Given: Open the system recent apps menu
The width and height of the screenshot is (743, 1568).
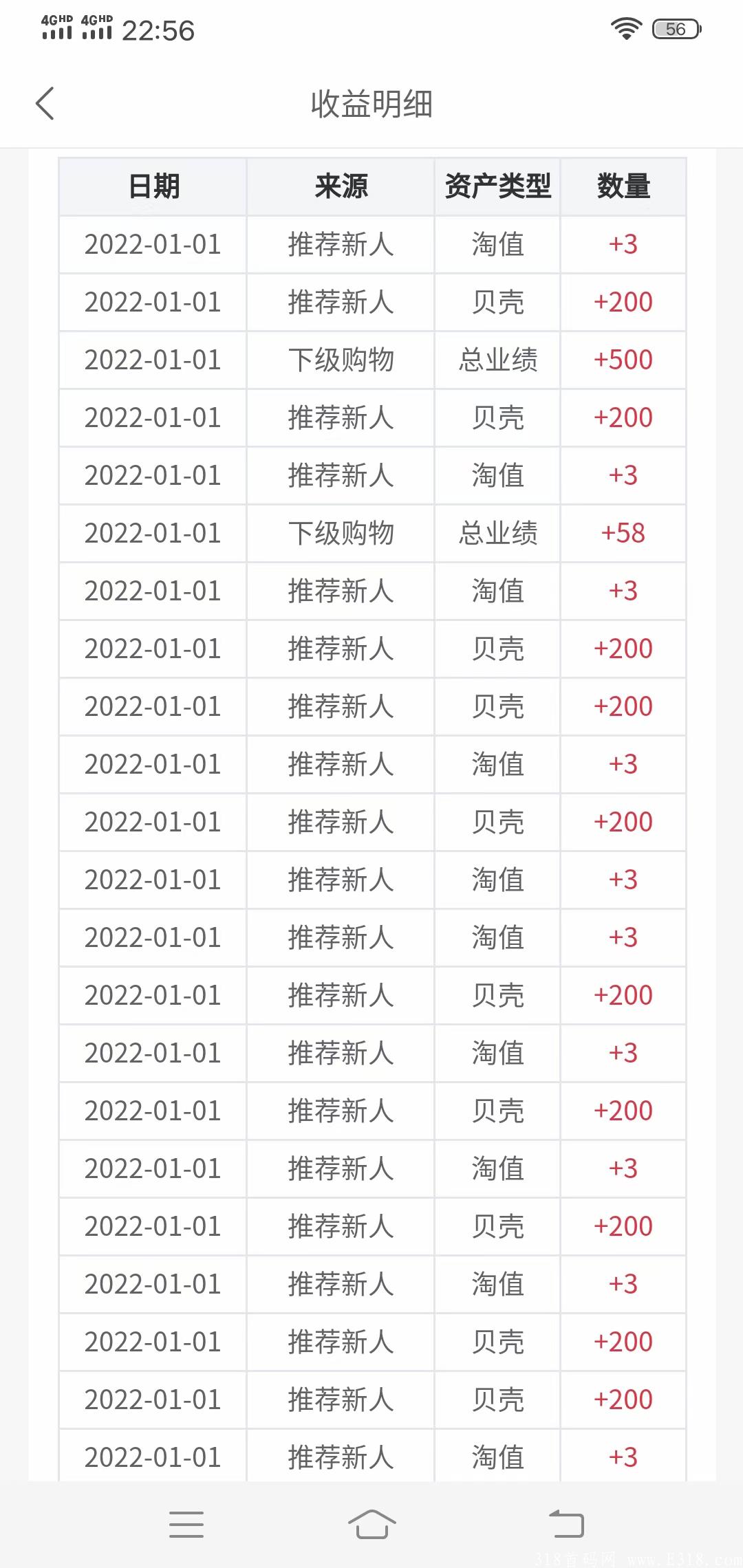Looking at the screenshot, I should click(186, 1524).
